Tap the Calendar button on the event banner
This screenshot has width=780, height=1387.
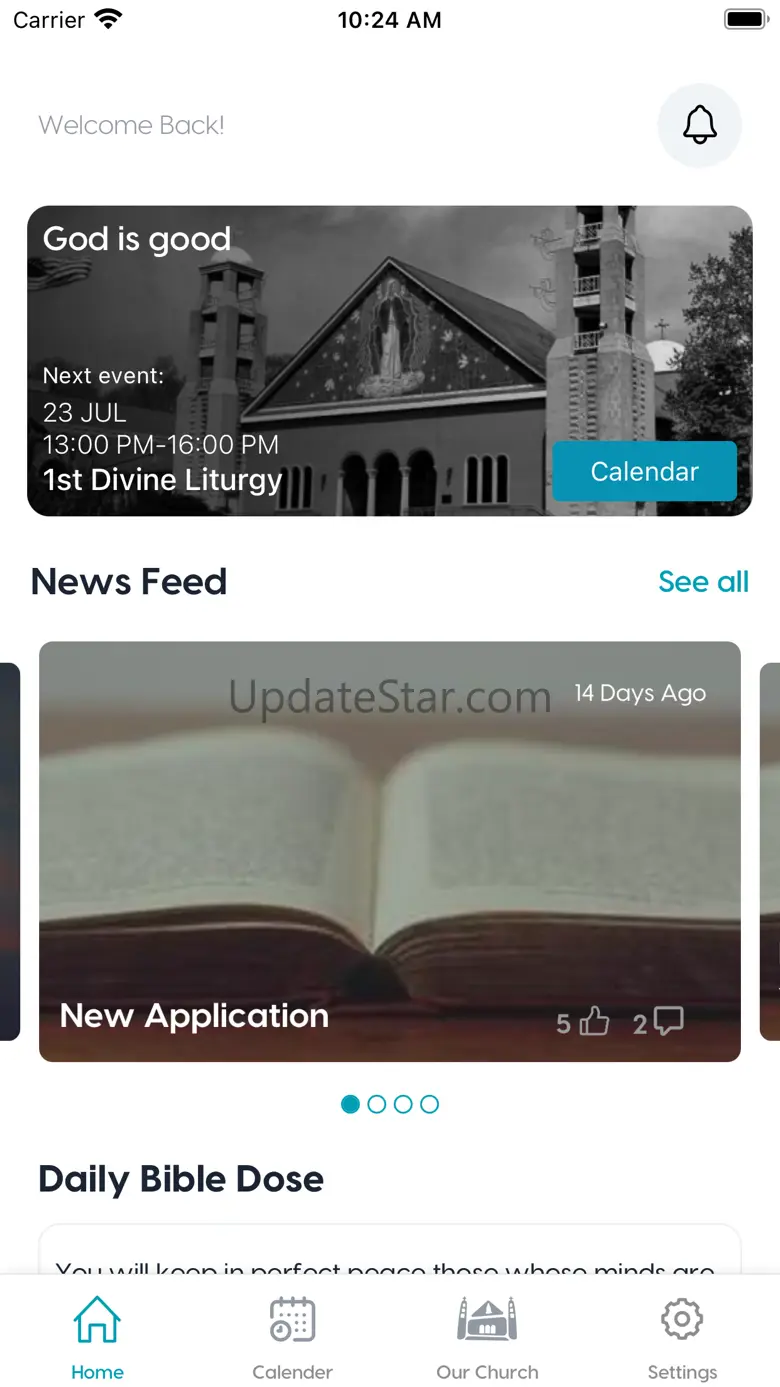click(644, 471)
